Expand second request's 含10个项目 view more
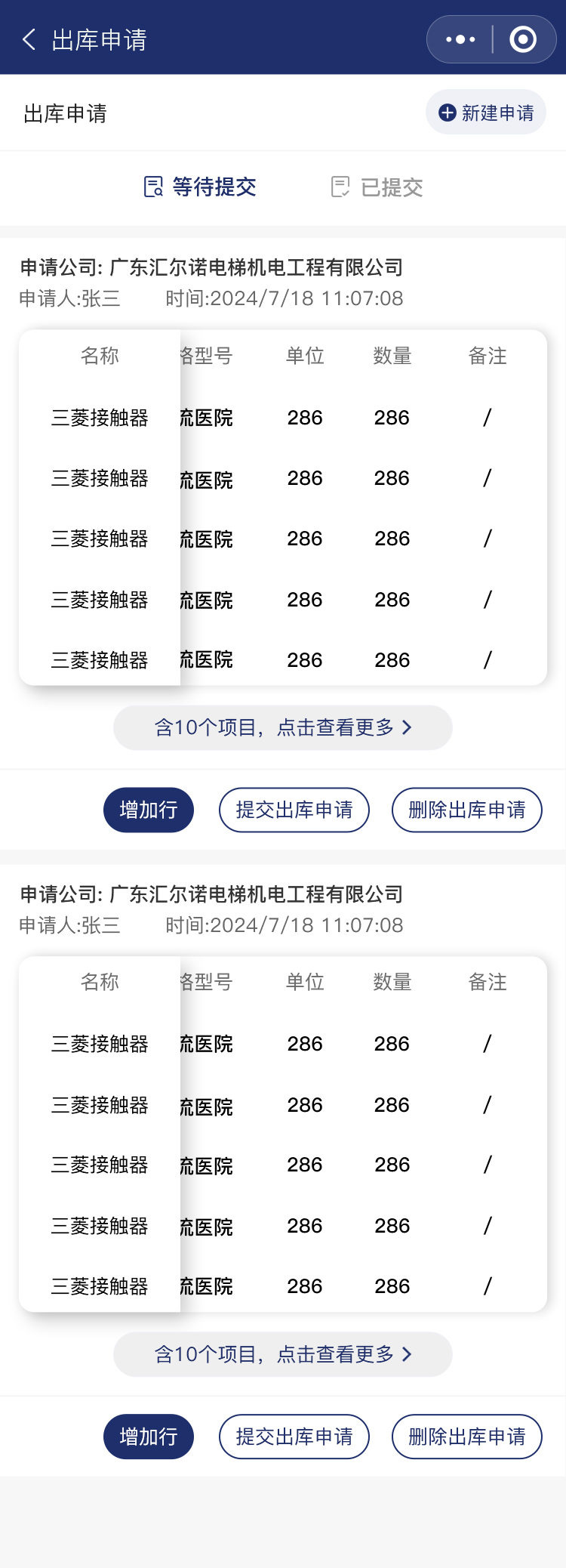The image size is (566, 1568). [283, 1354]
